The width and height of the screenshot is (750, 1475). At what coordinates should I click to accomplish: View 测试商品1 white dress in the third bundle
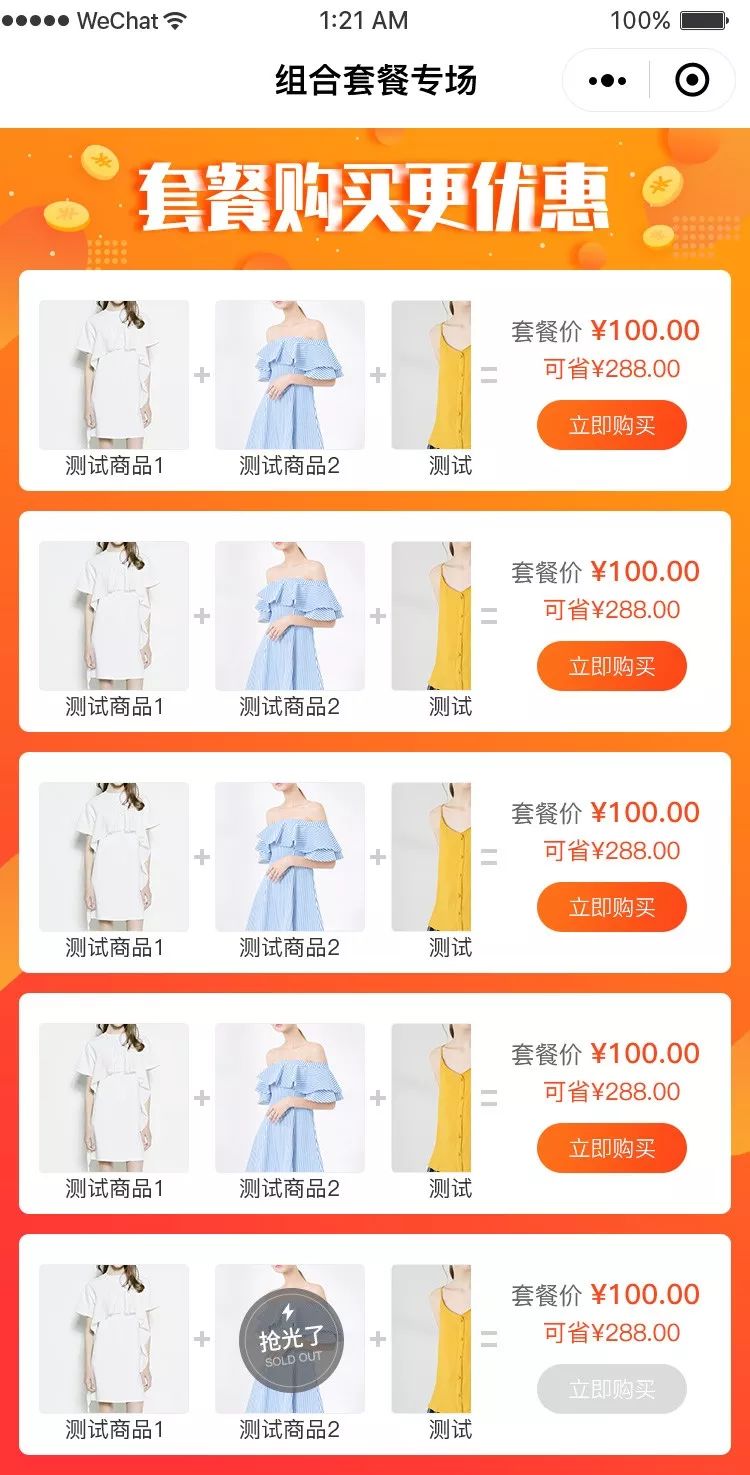pyautogui.click(x=114, y=857)
